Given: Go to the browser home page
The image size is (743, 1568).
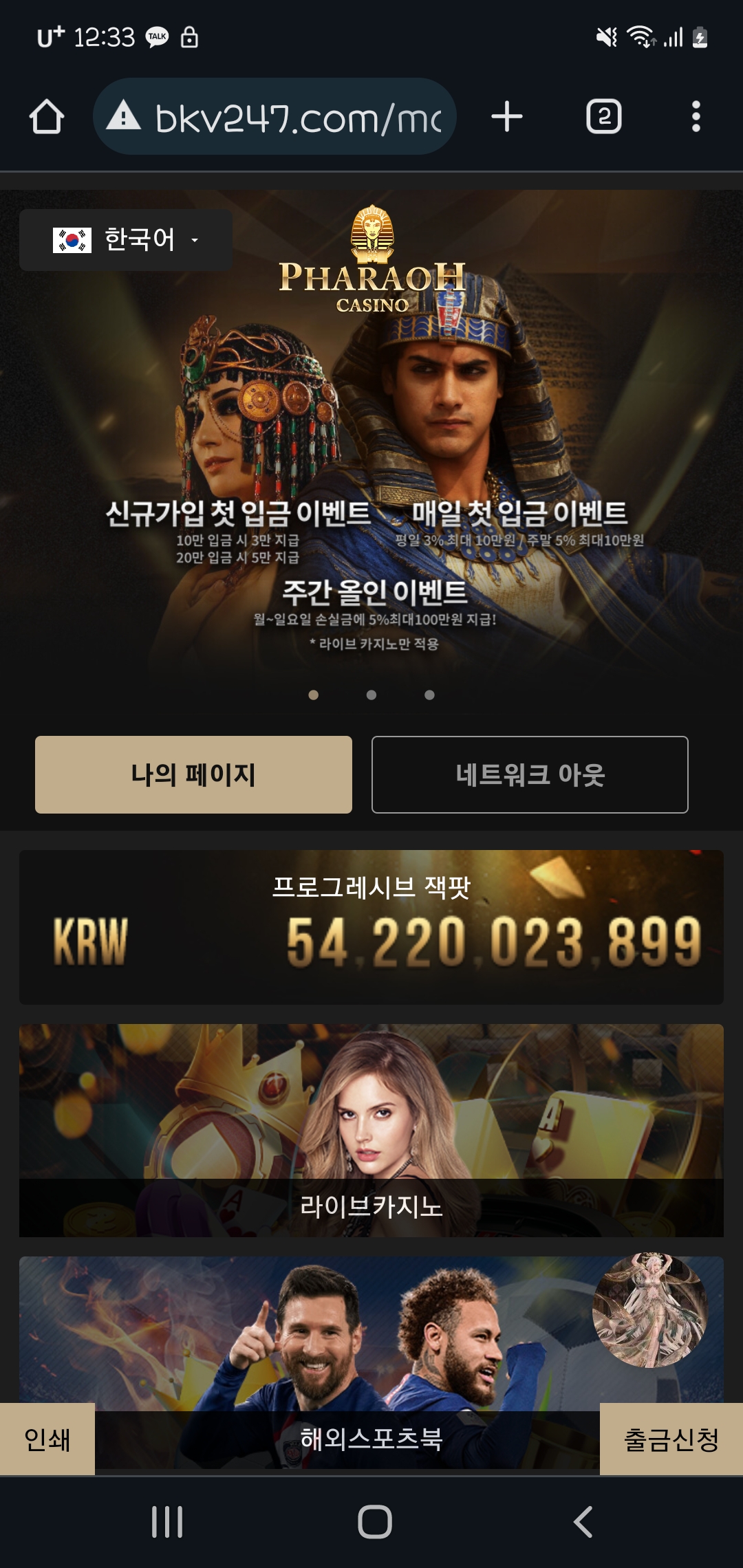Looking at the screenshot, I should pyautogui.click(x=47, y=117).
